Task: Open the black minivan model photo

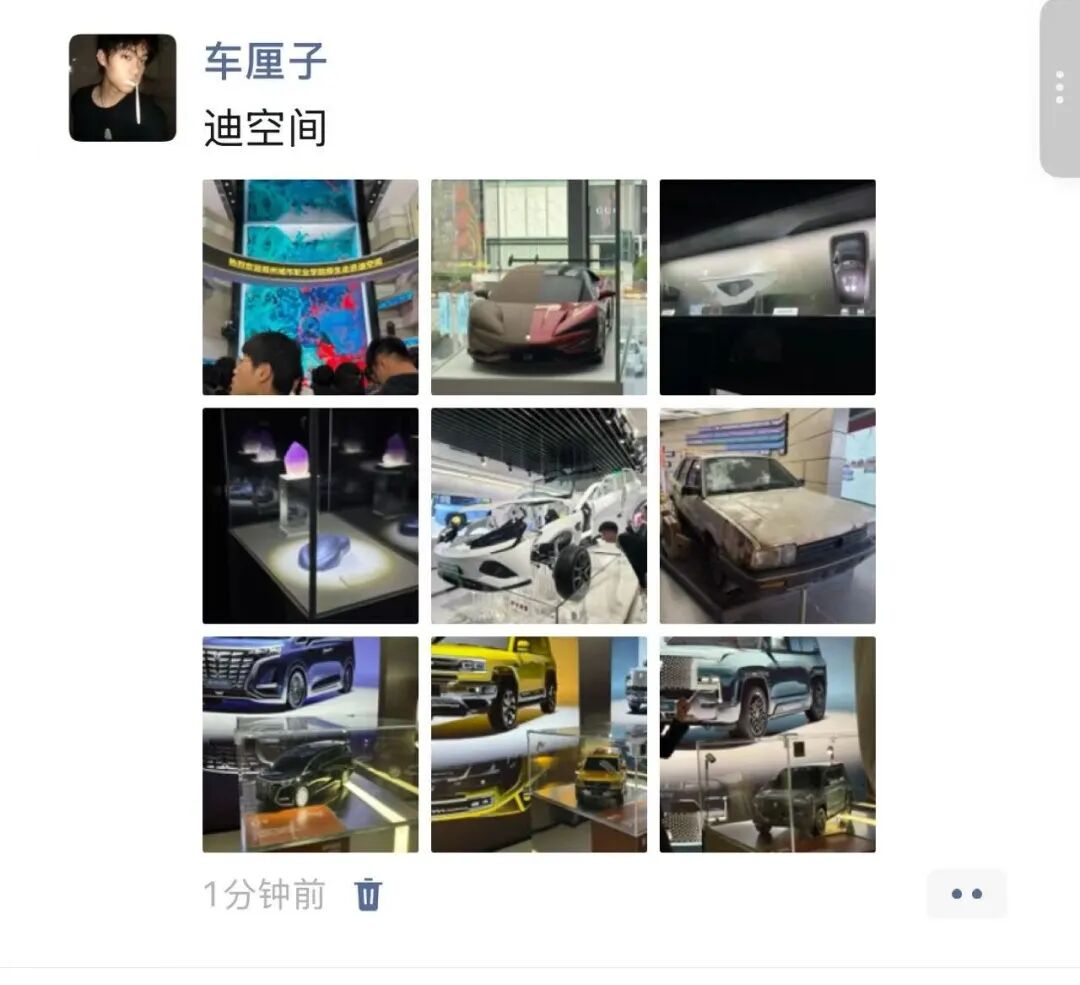Action: (310, 744)
